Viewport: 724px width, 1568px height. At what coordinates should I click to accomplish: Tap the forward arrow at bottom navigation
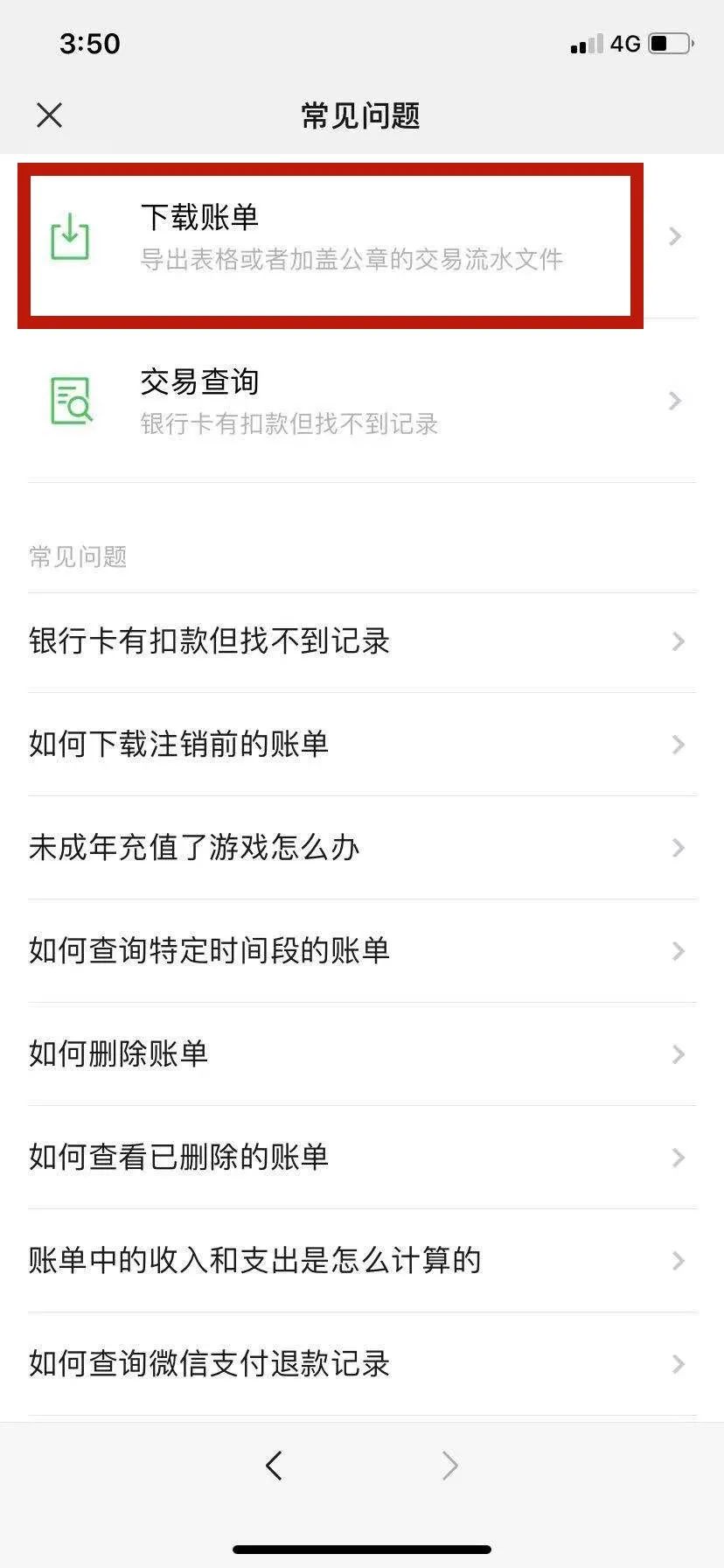coord(449,1465)
